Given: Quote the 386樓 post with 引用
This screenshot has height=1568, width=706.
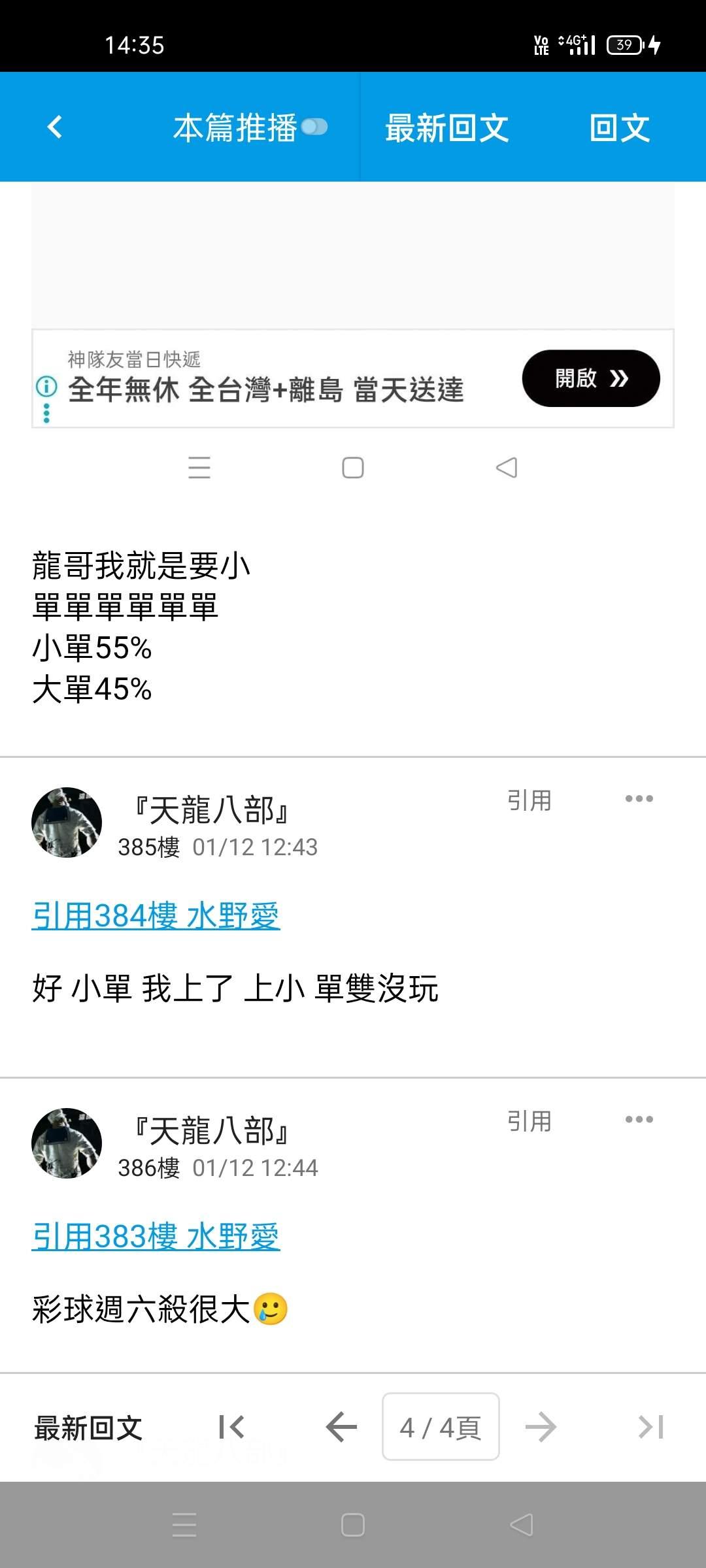Looking at the screenshot, I should click(529, 1120).
